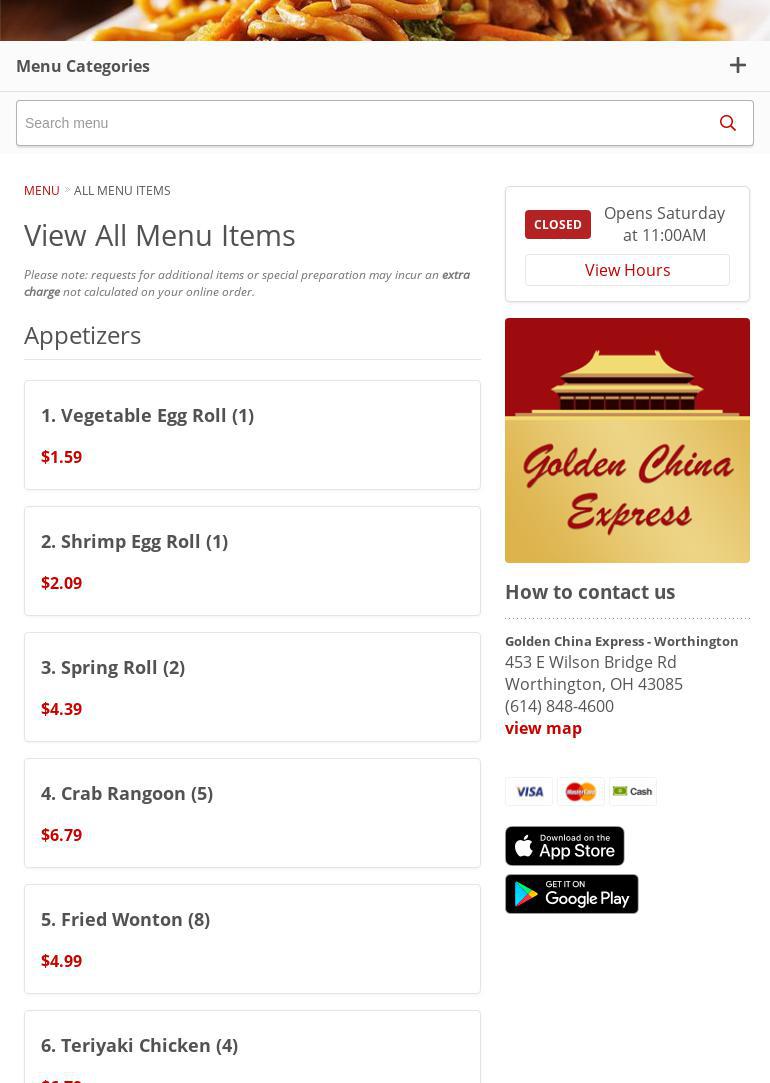Image resolution: width=770 pixels, height=1083 pixels.
Task: Focus the Search menu field
Action: click(360, 123)
